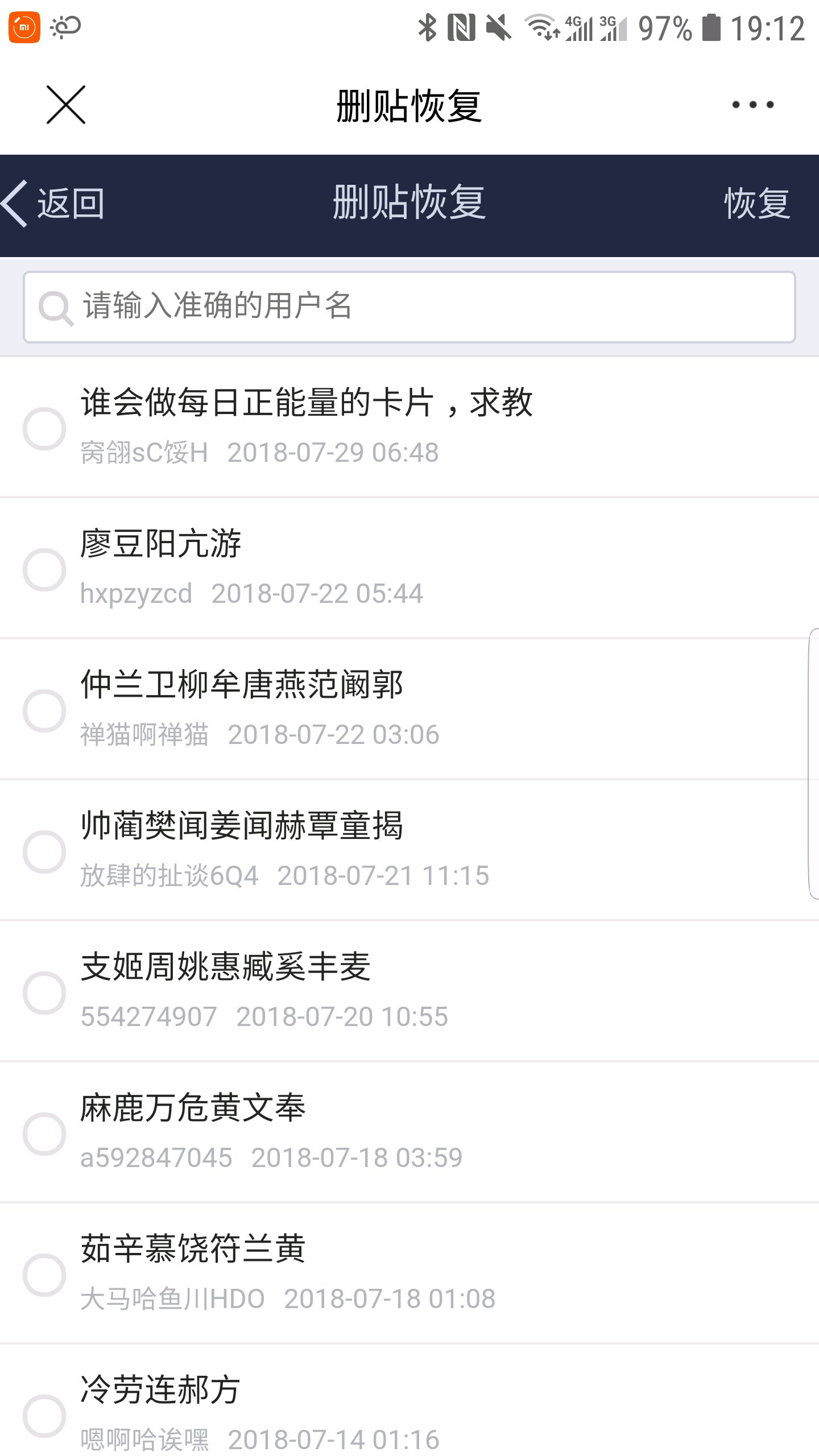Select the post 谁会做每日正能量的卡片，求教
819x1456 pixels.
(x=44, y=428)
